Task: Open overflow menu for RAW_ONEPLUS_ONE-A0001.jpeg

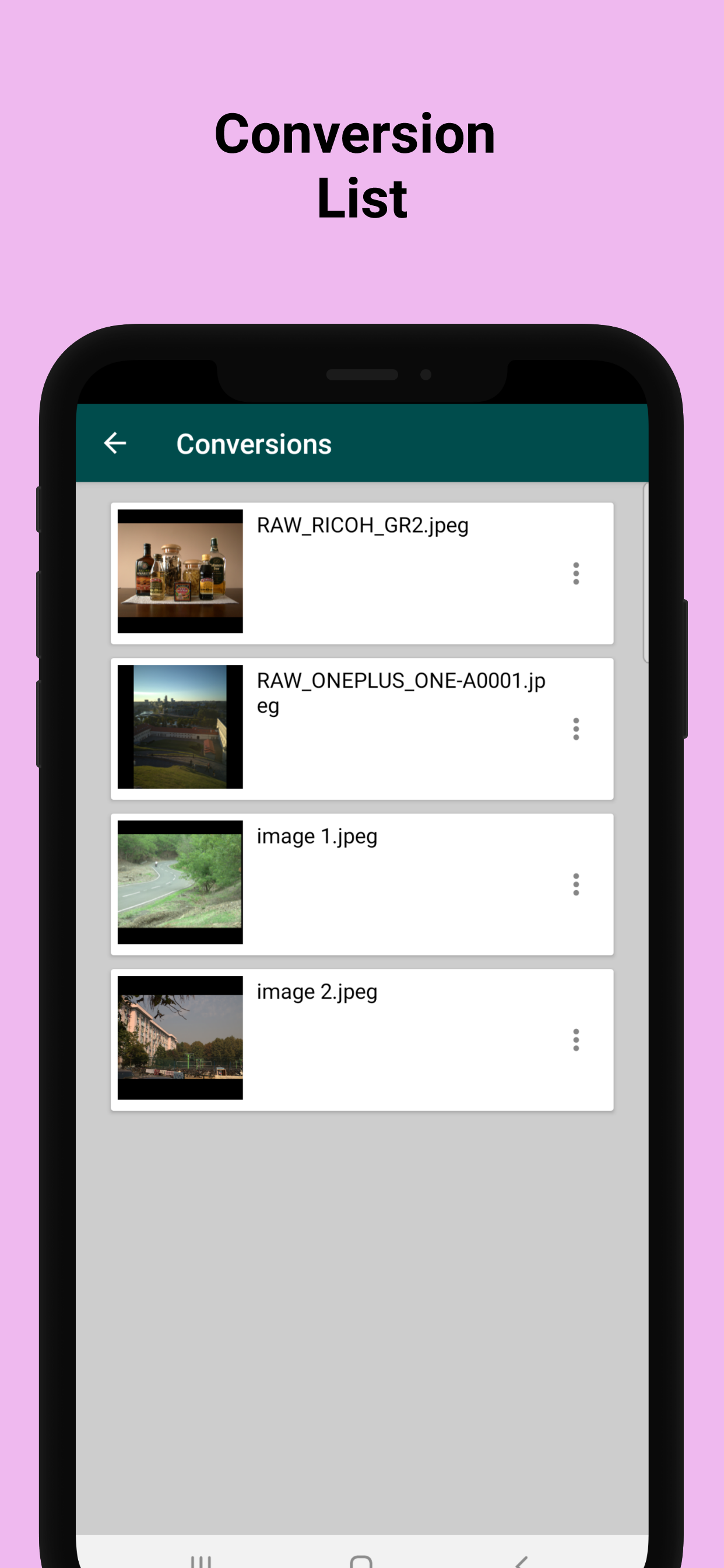Action: pyautogui.click(x=575, y=728)
